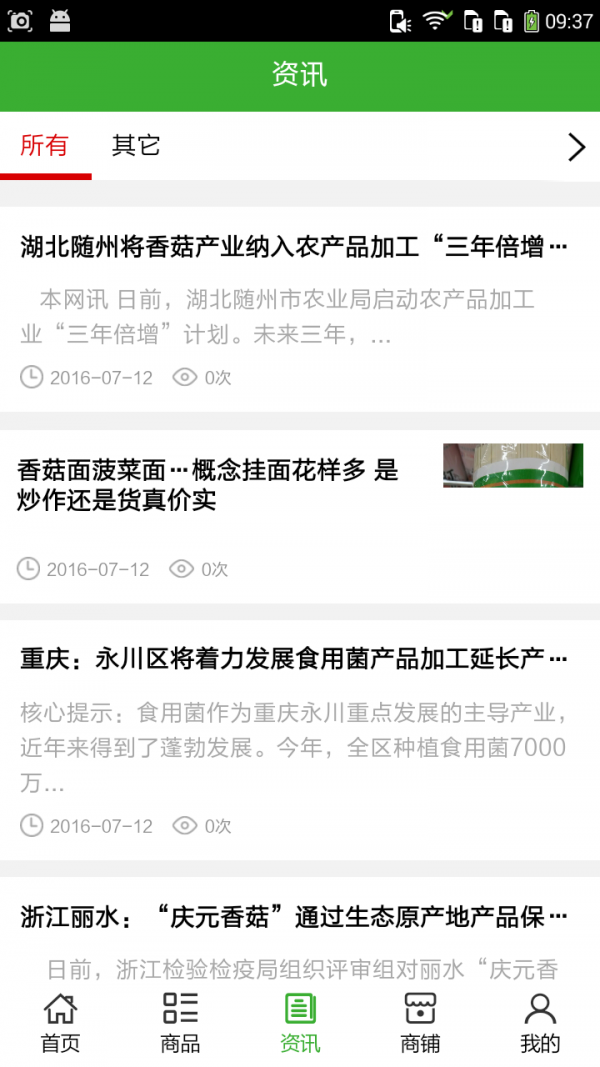Go to the 首页 home tab
Image resolution: width=600 pixels, height=1067 pixels.
(x=60, y=1023)
